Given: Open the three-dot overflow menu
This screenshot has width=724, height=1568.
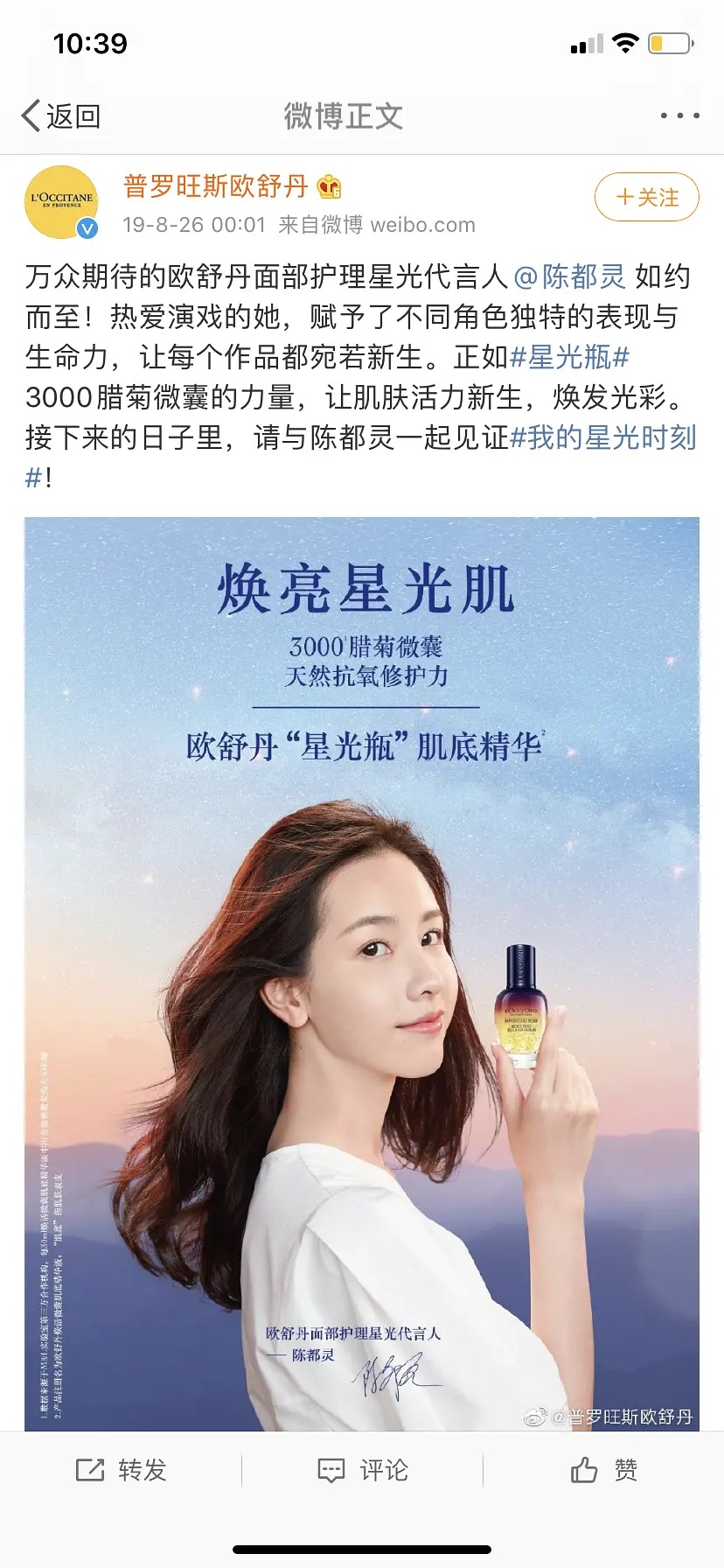Looking at the screenshot, I should 679,115.
